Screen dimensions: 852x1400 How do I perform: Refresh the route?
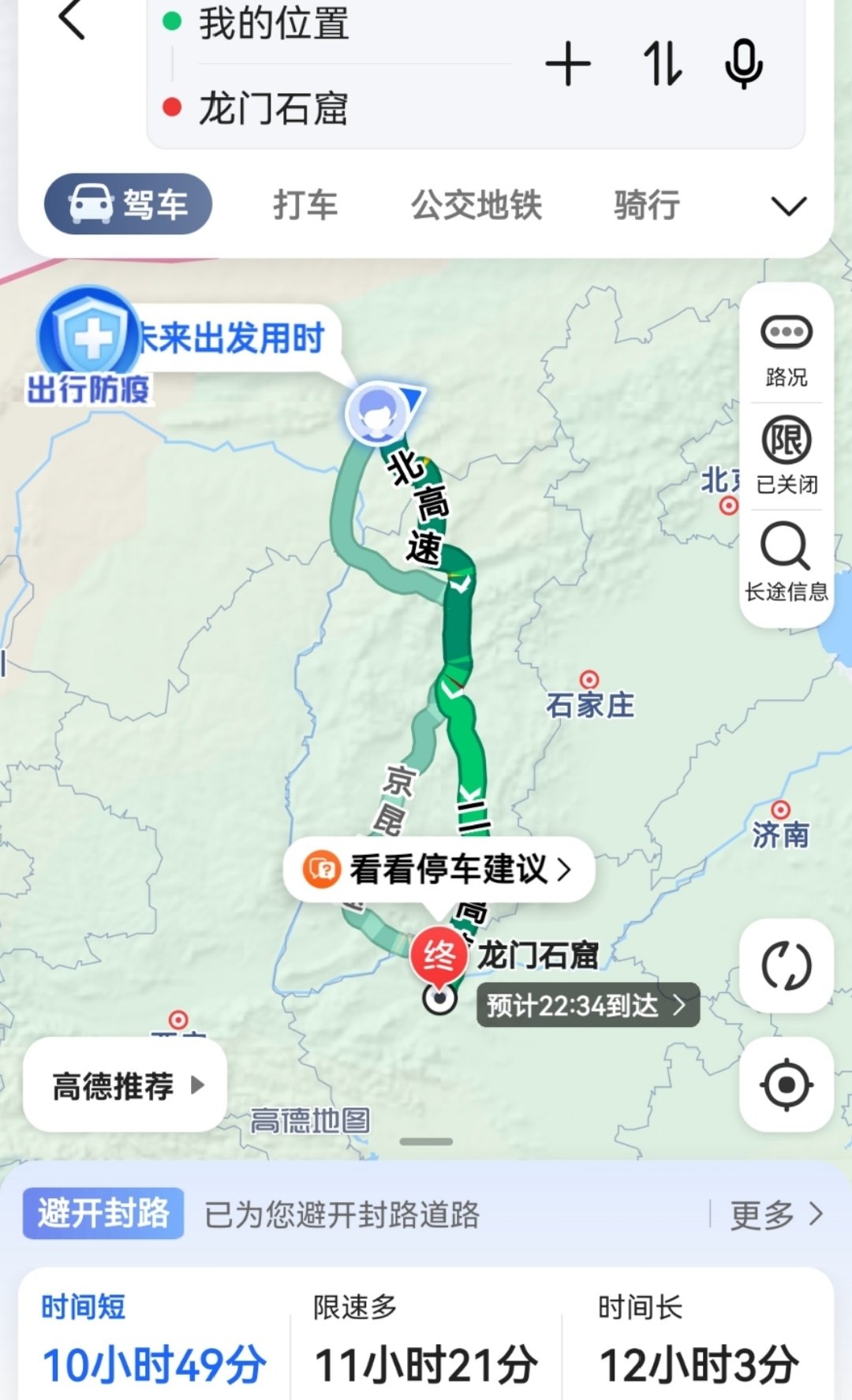click(x=786, y=965)
